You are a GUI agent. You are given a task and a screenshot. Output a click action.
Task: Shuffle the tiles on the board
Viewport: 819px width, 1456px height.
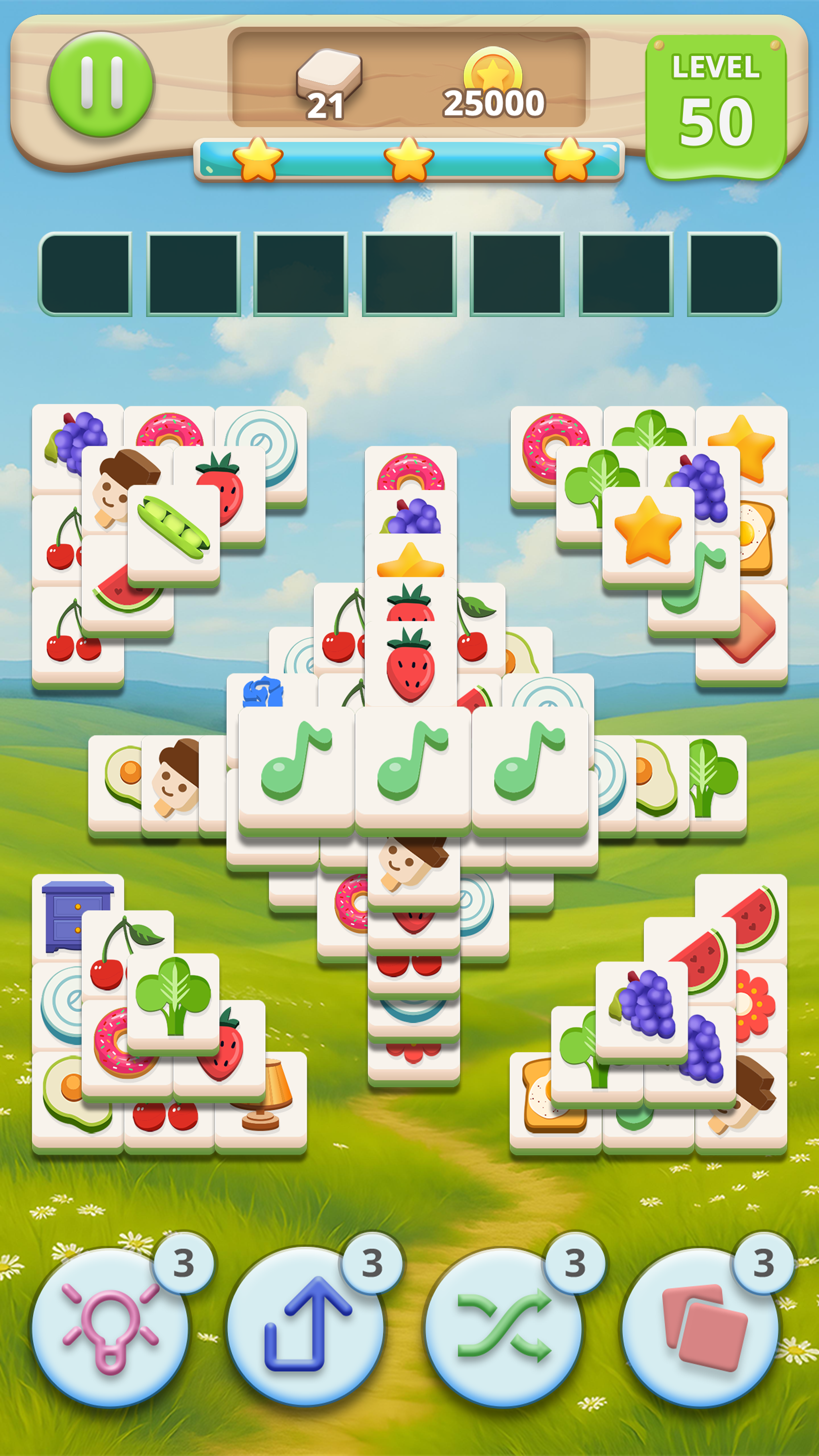pos(503,1326)
